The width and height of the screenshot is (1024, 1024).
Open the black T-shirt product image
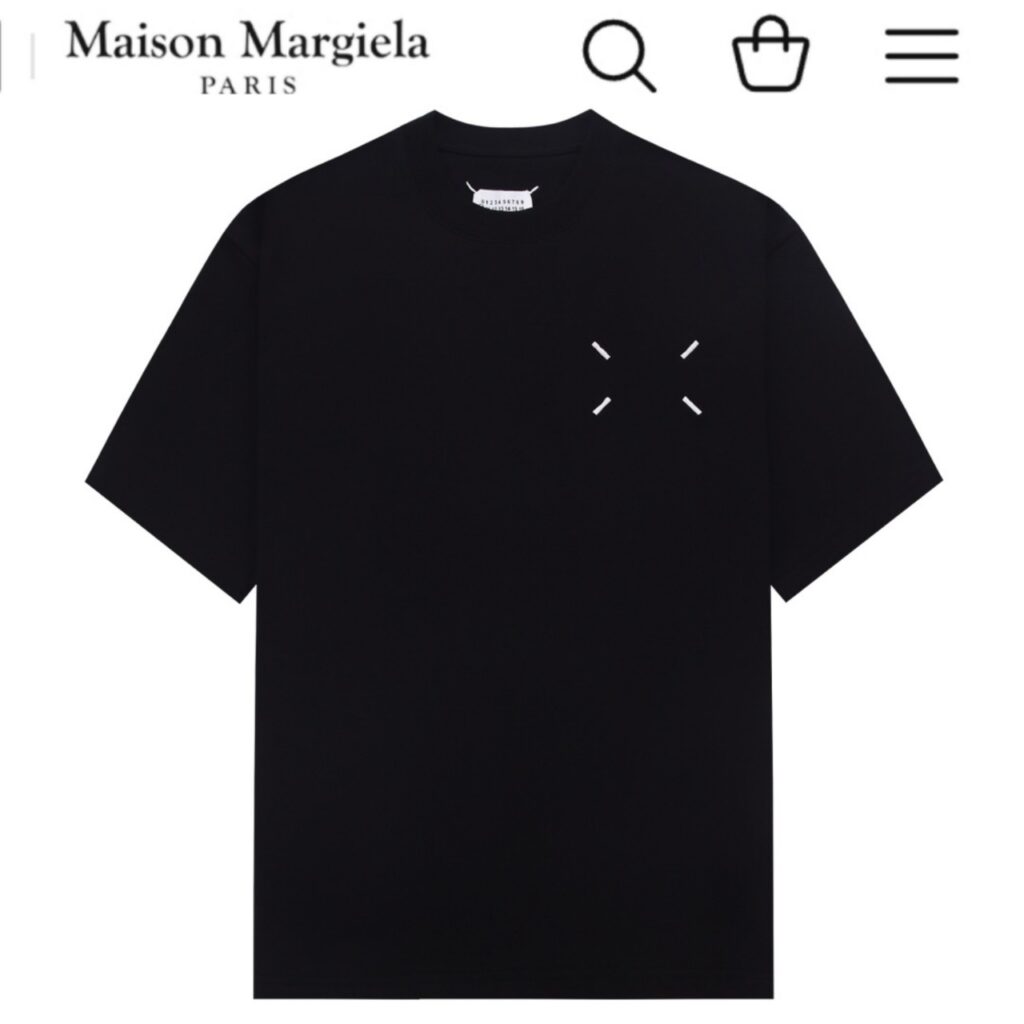512,550
